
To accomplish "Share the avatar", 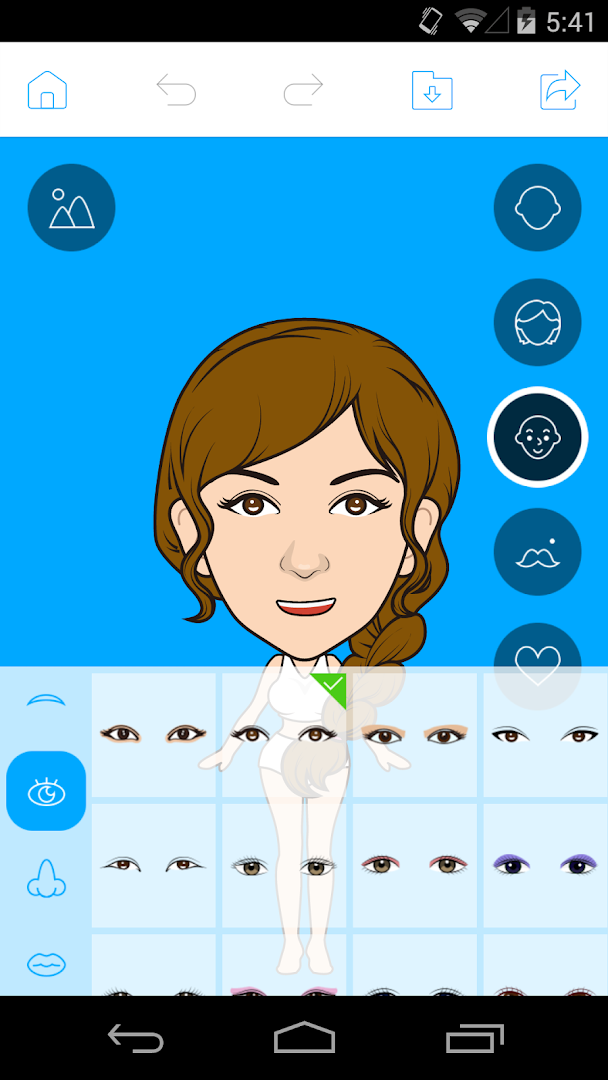I will pyautogui.click(x=560, y=90).
